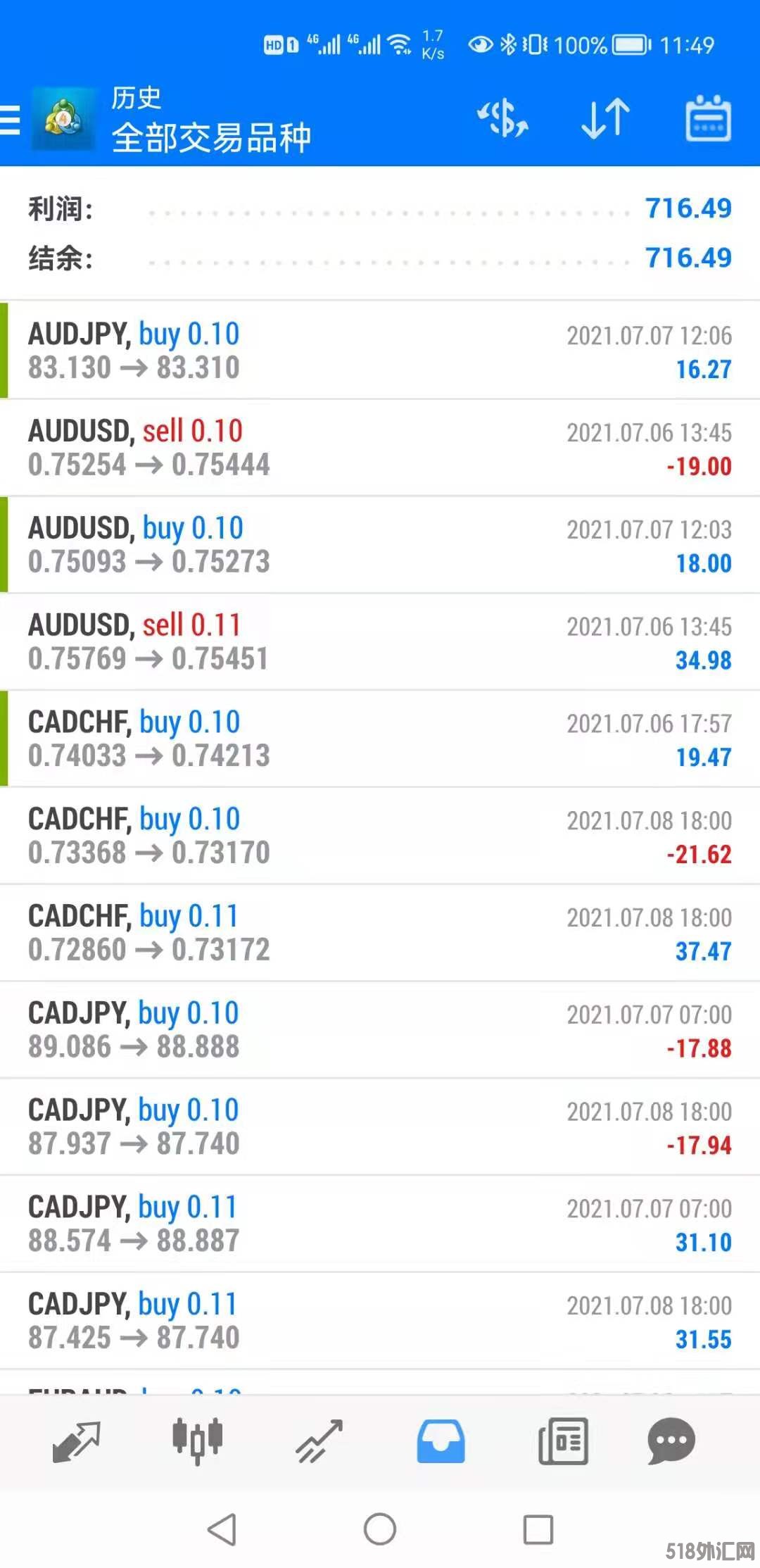Open the chat messages tab
760x1568 pixels.
671,1441
